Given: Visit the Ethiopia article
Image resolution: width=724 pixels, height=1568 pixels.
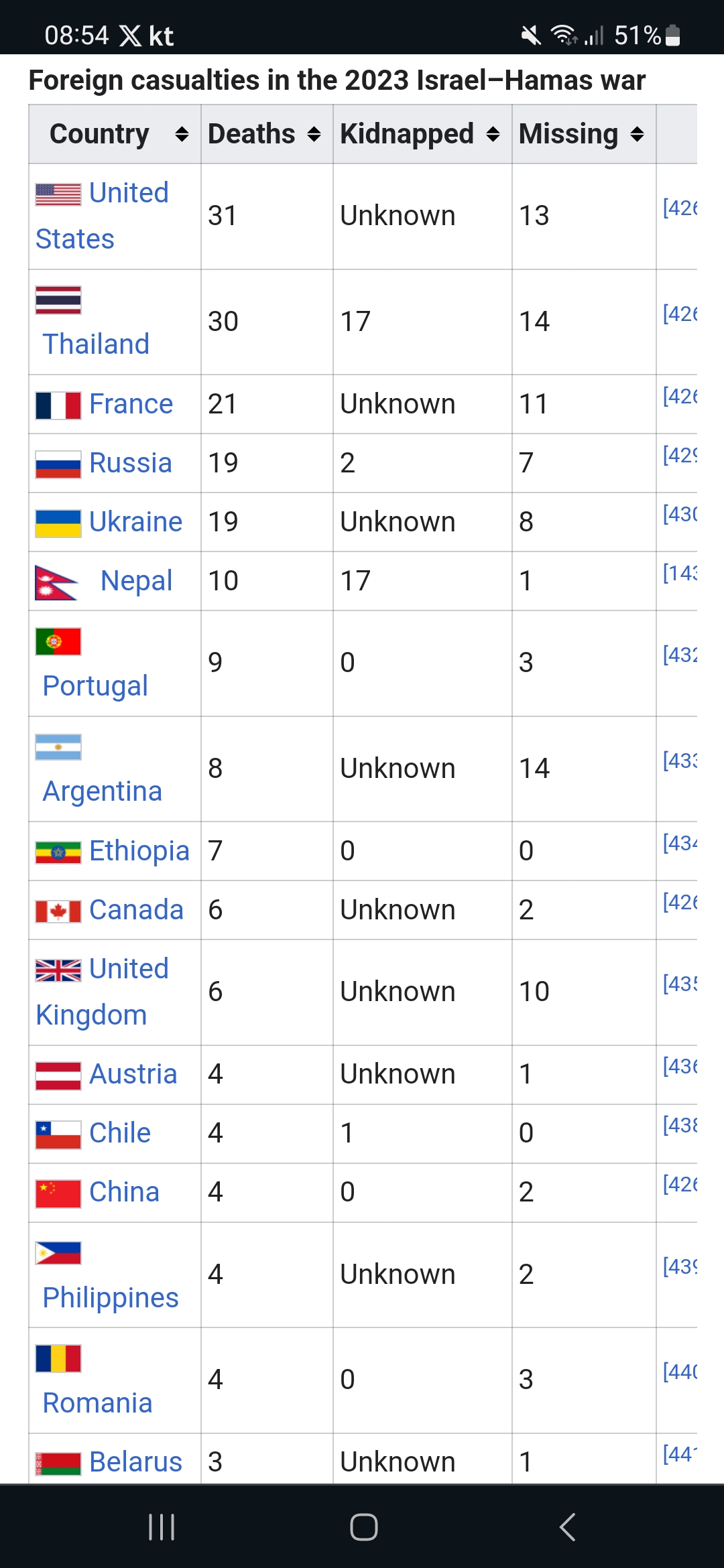Looking at the screenshot, I should click(x=139, y=851).
